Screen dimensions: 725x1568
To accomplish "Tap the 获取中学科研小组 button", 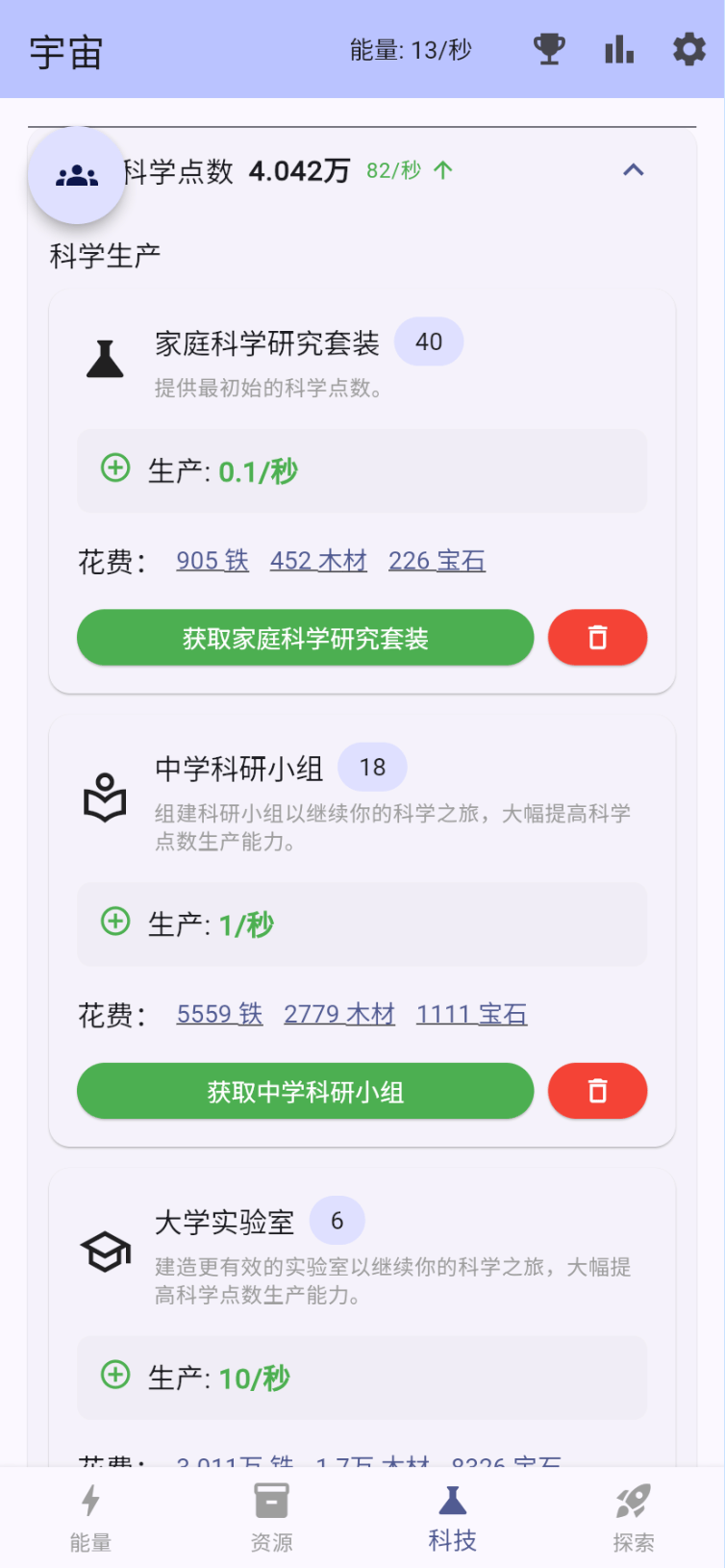I will [305, 1092].
